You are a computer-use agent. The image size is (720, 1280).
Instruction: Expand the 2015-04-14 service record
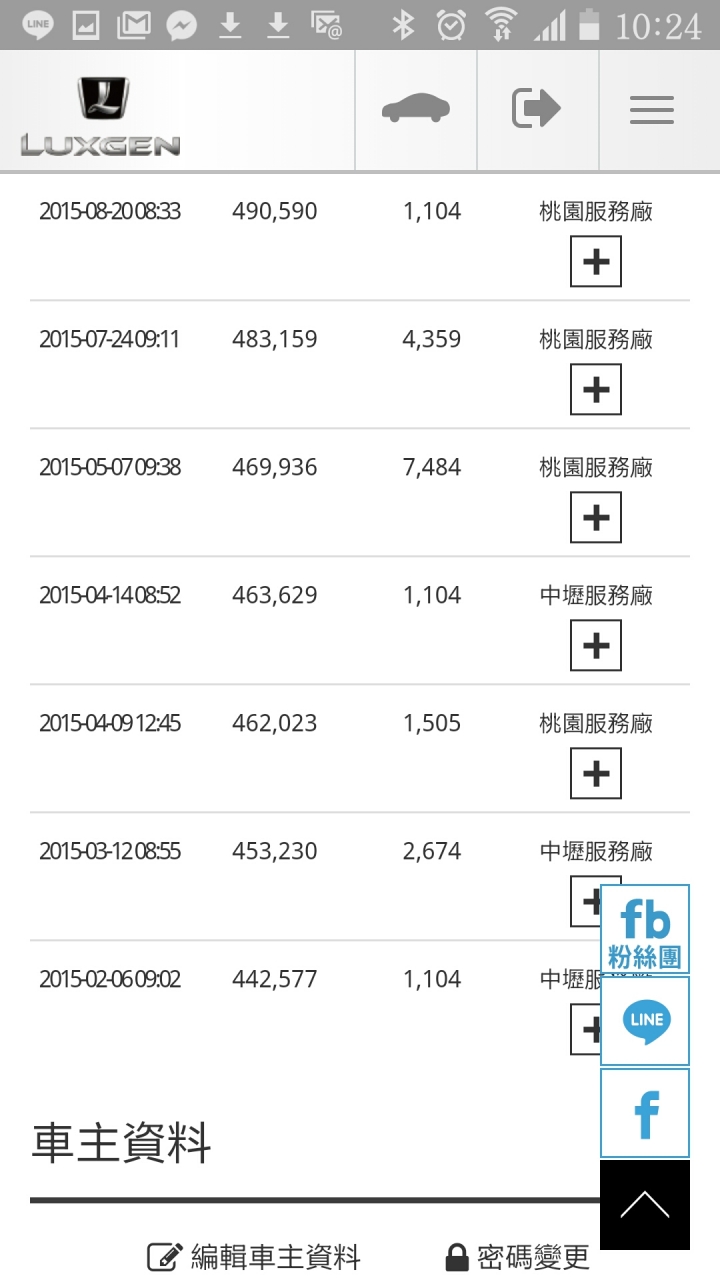596,646
